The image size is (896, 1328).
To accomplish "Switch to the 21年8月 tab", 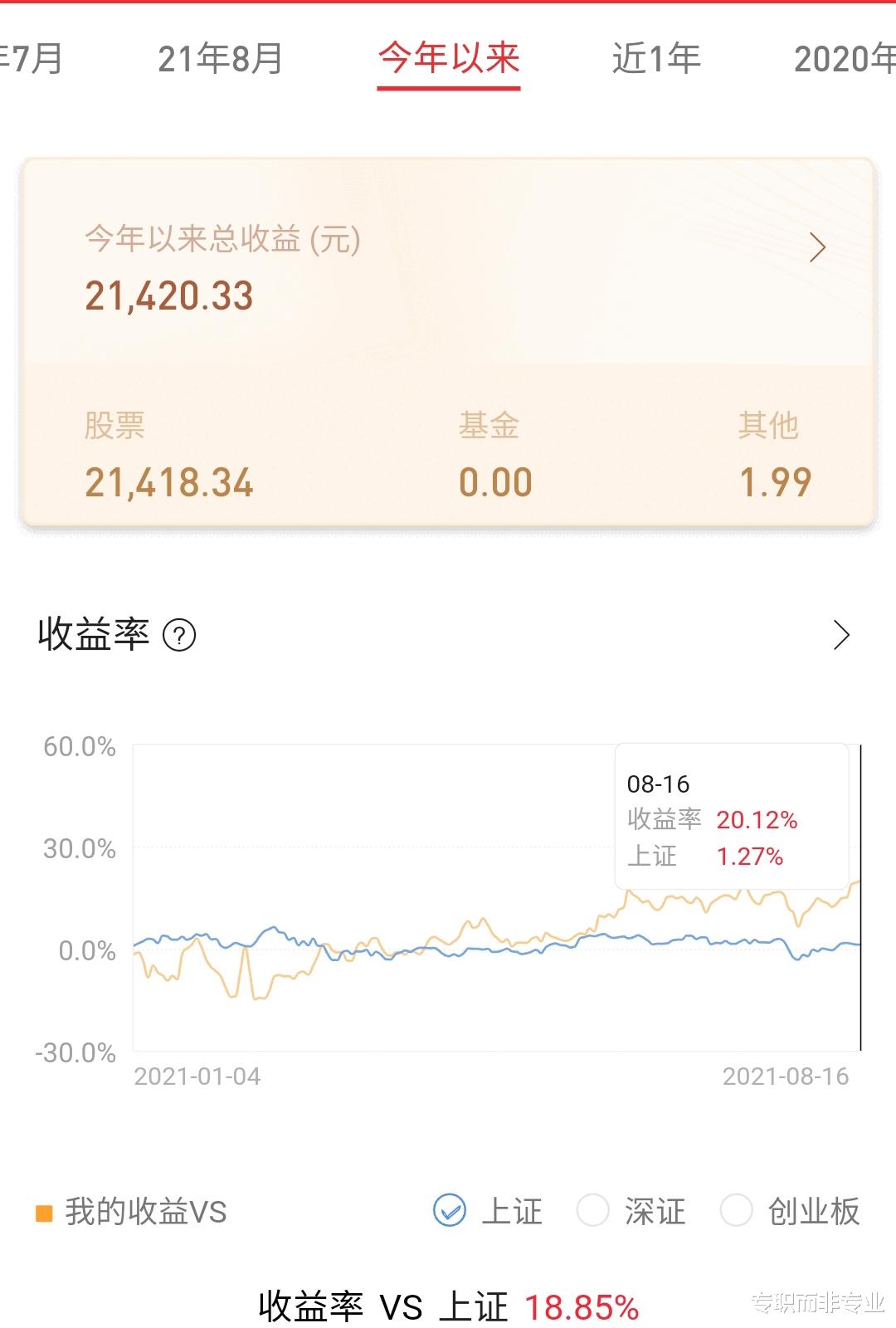I will click(x=219, y=59).
